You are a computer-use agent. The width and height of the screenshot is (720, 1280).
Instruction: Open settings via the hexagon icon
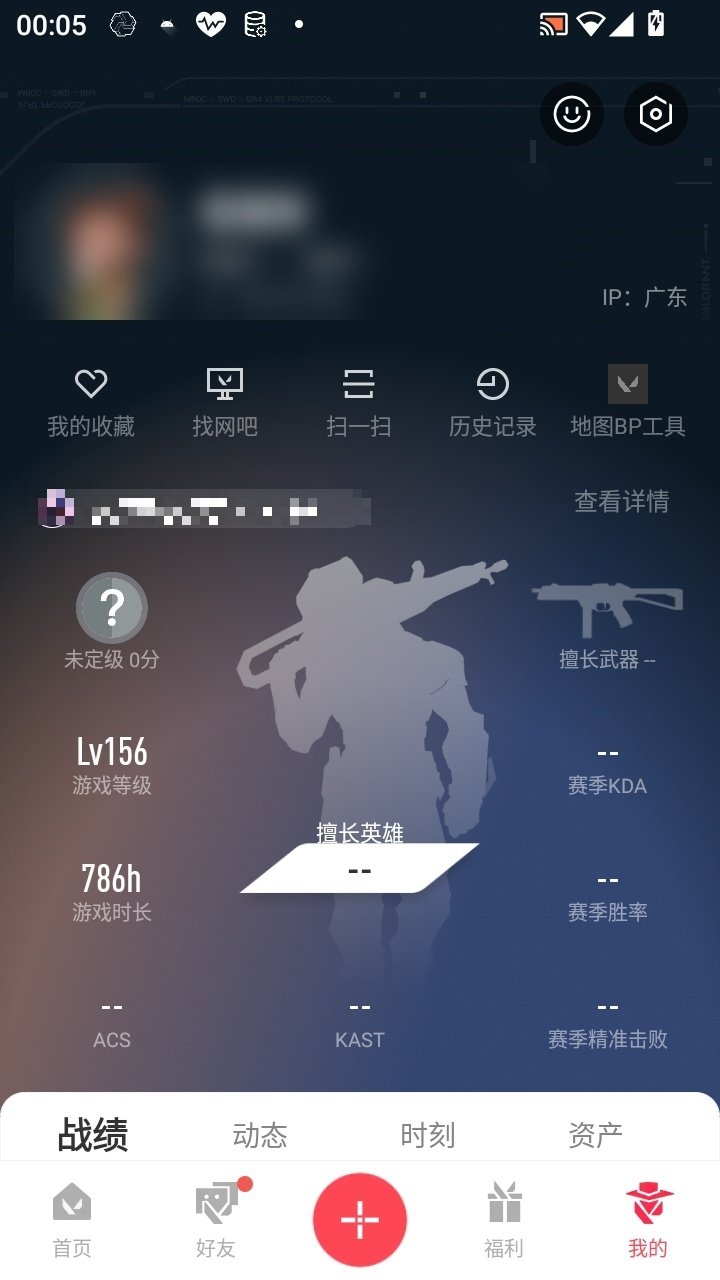tap(655, 114)
